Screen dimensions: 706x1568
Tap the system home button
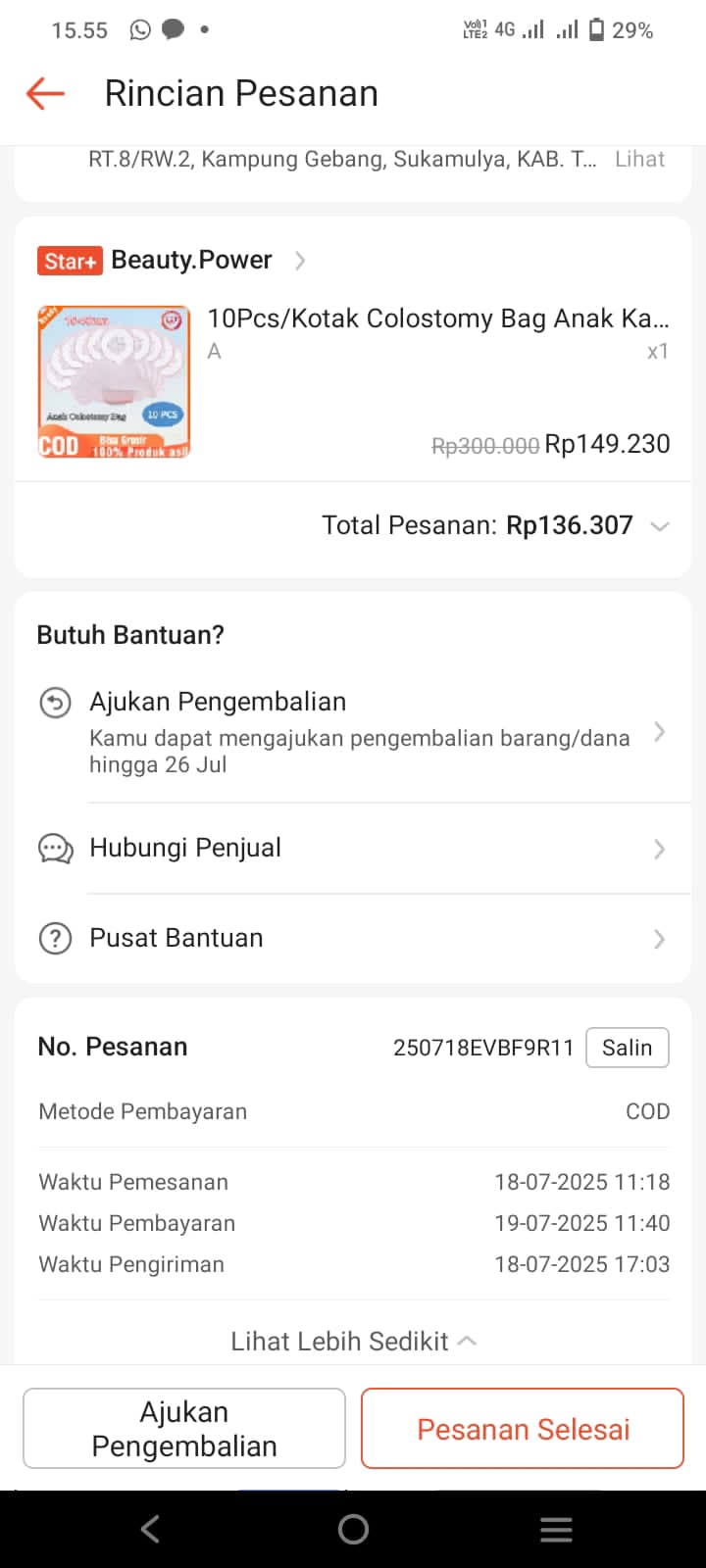(353, 1529)
